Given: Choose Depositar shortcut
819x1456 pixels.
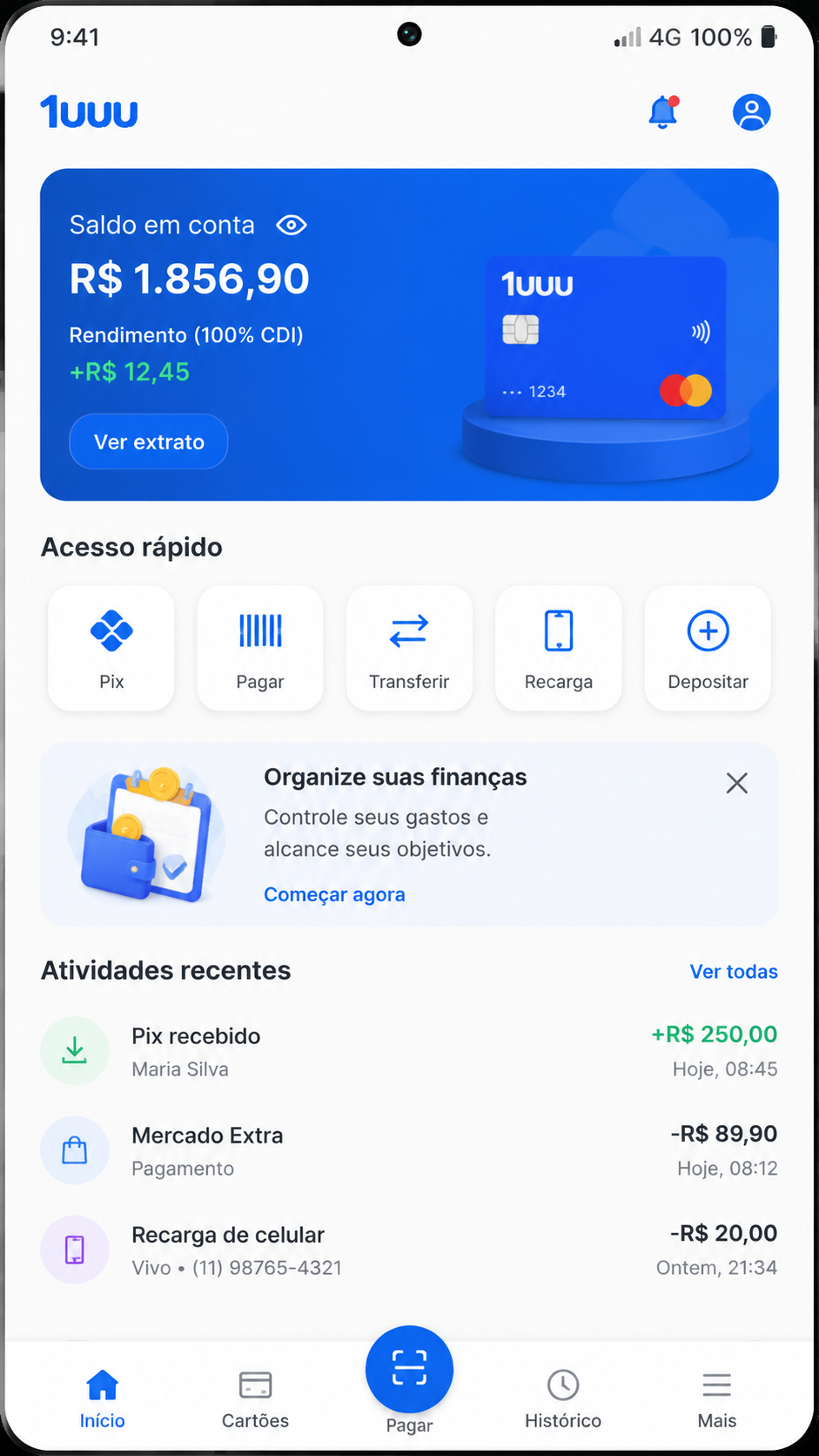Looking at the screenshot, I should point(708,648).
